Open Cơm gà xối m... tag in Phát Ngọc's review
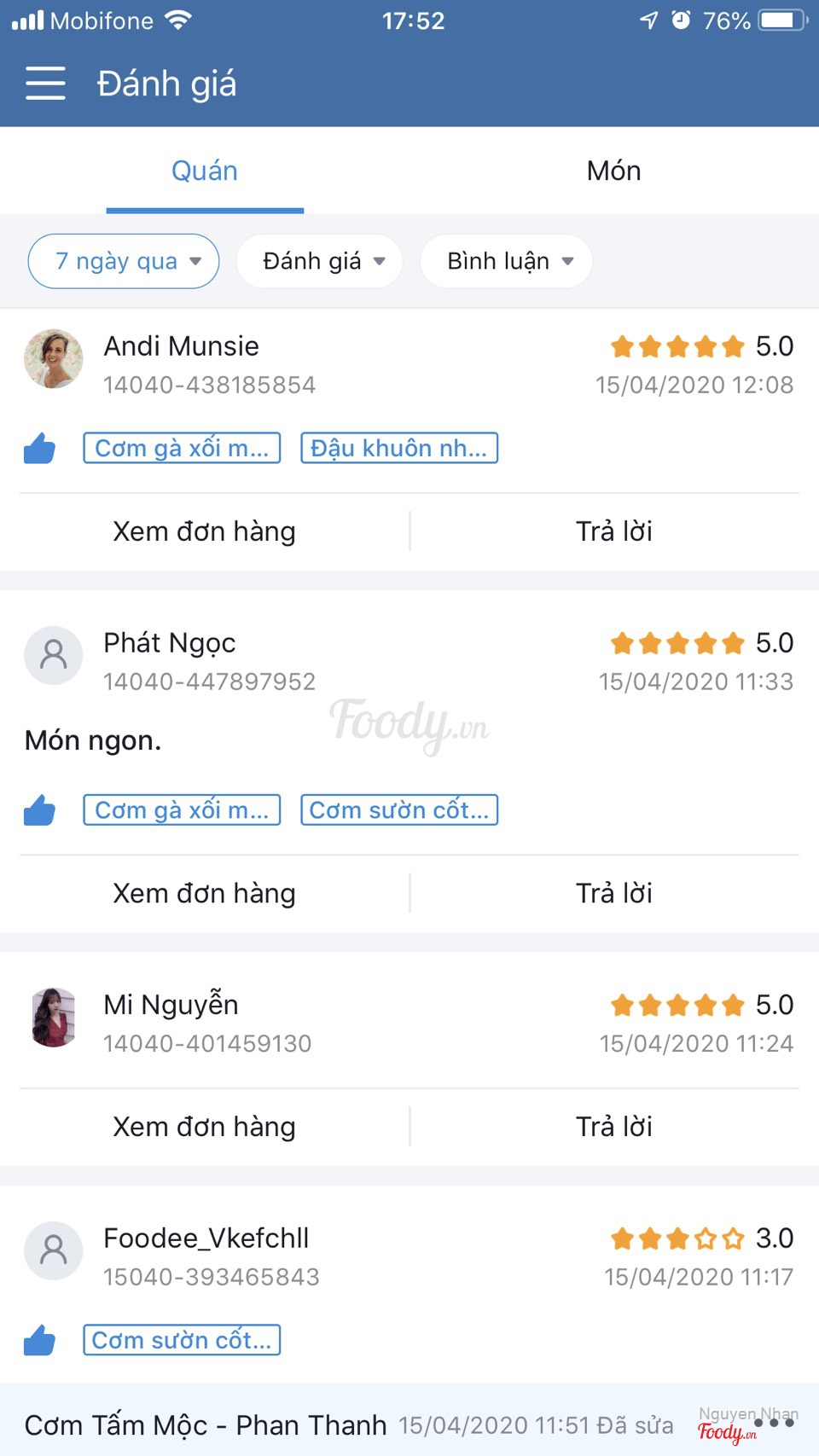The width and height of the screenshot is (819, 1456). 182,809
